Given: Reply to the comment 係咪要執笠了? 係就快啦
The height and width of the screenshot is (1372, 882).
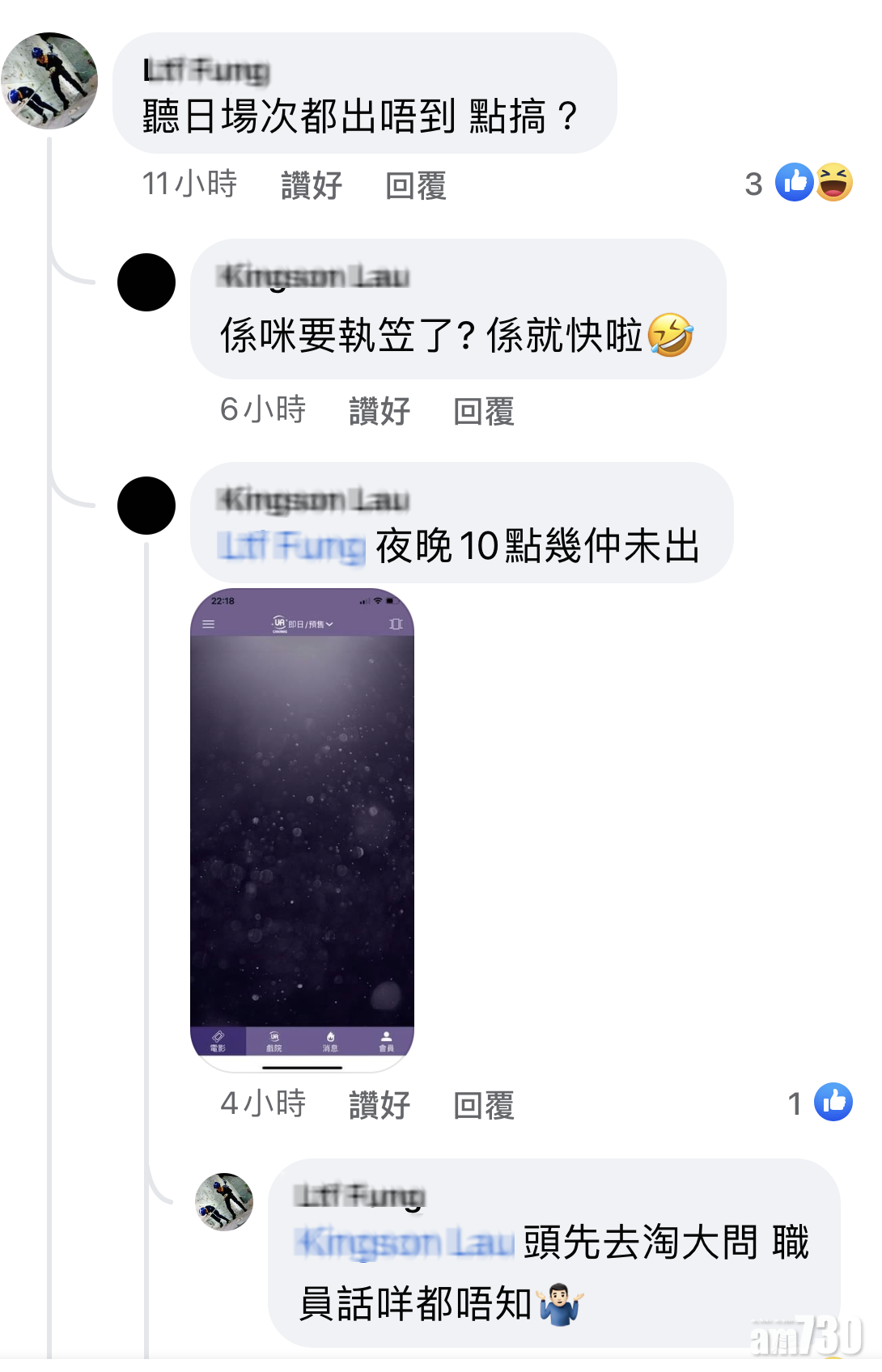Looking at the screenshot, I should [x=483, y=411].
